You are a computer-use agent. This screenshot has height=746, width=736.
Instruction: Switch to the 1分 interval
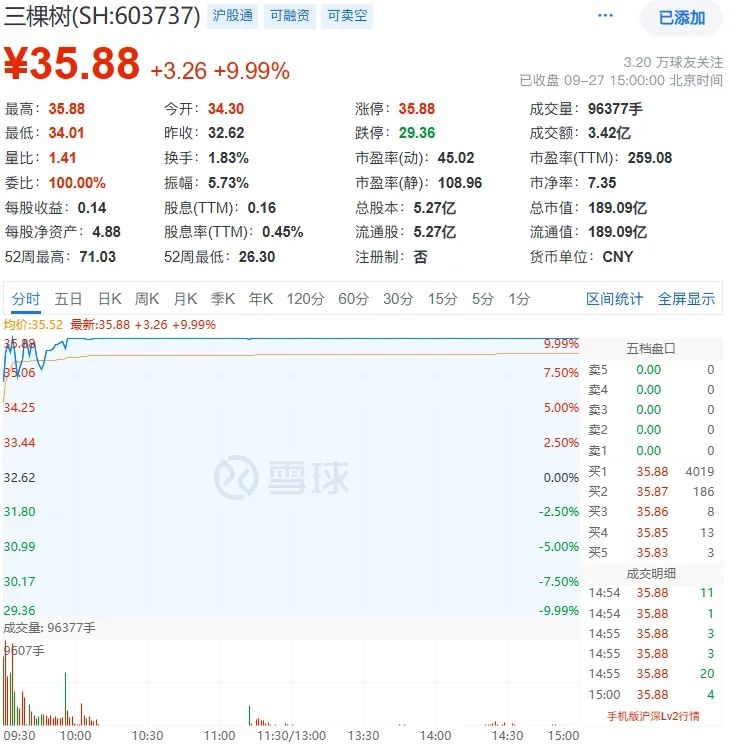tap(519, 298)
